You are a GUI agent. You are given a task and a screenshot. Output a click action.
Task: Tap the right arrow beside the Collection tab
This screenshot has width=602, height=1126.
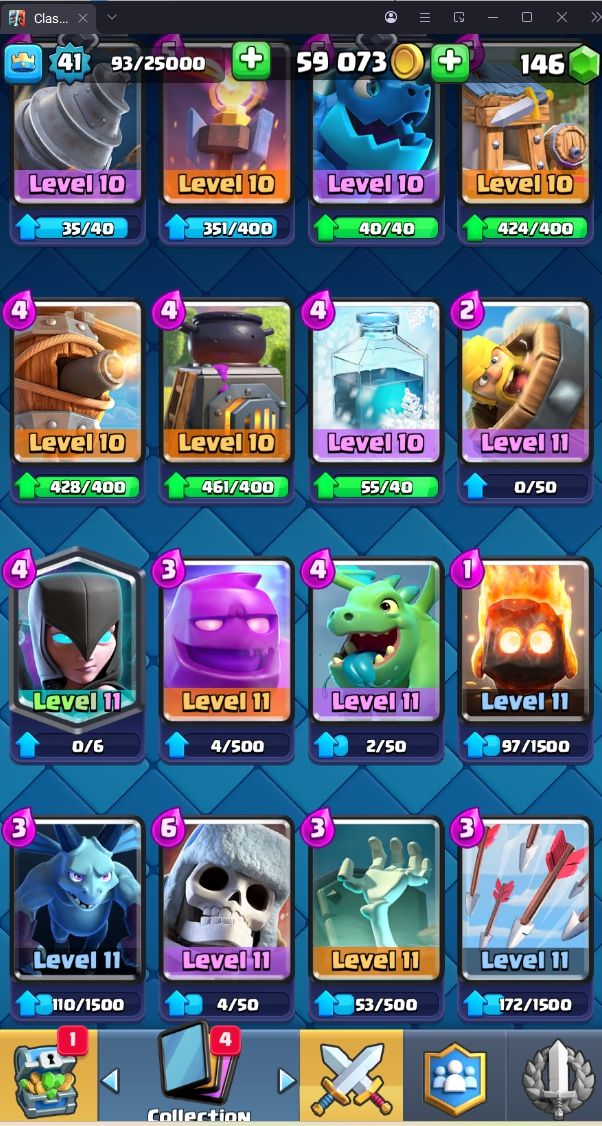click(287, 1080)
